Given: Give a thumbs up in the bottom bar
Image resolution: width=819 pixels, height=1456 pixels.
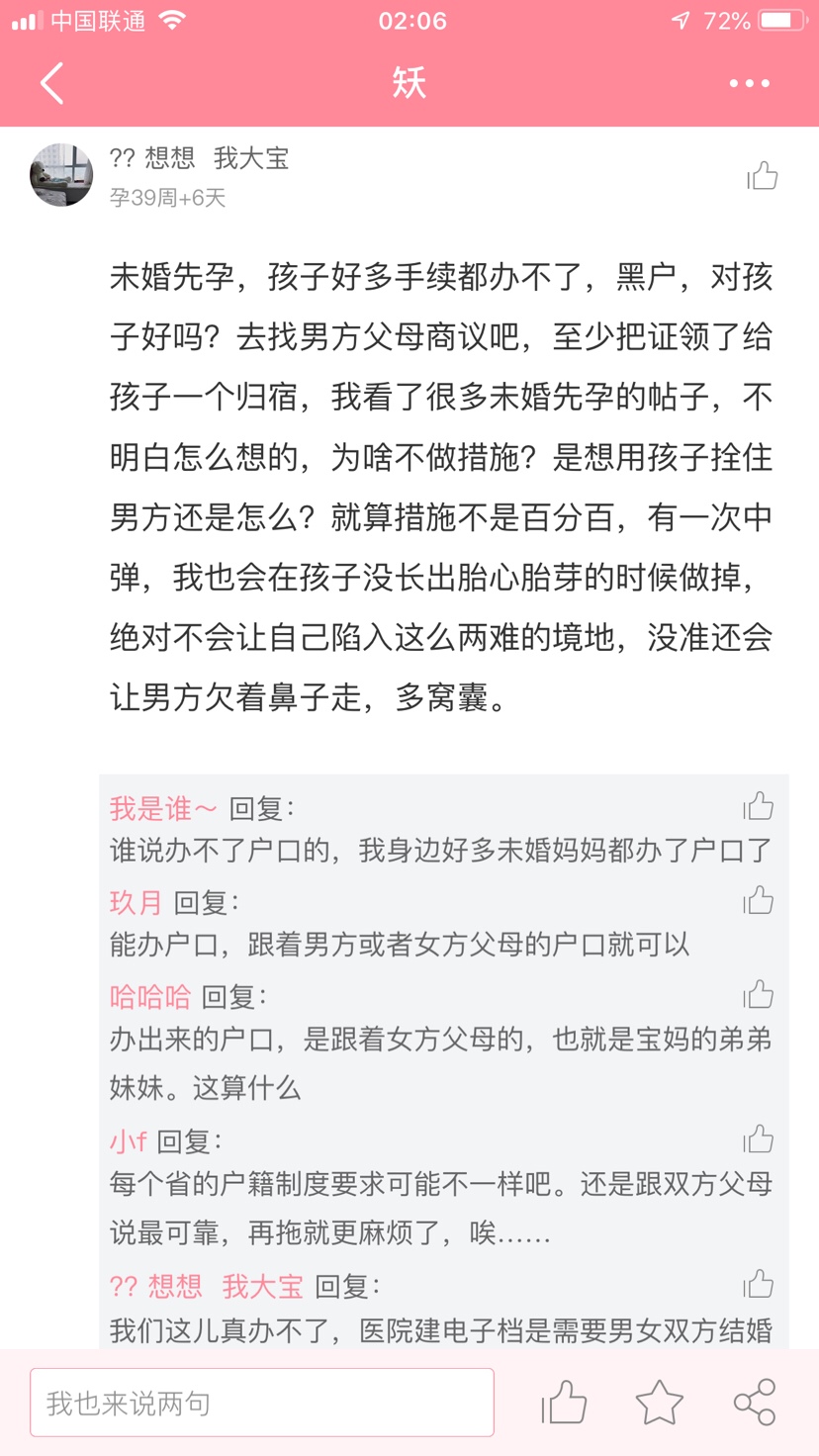Looking at the screenshot, I should click(x=565, y=1403).
